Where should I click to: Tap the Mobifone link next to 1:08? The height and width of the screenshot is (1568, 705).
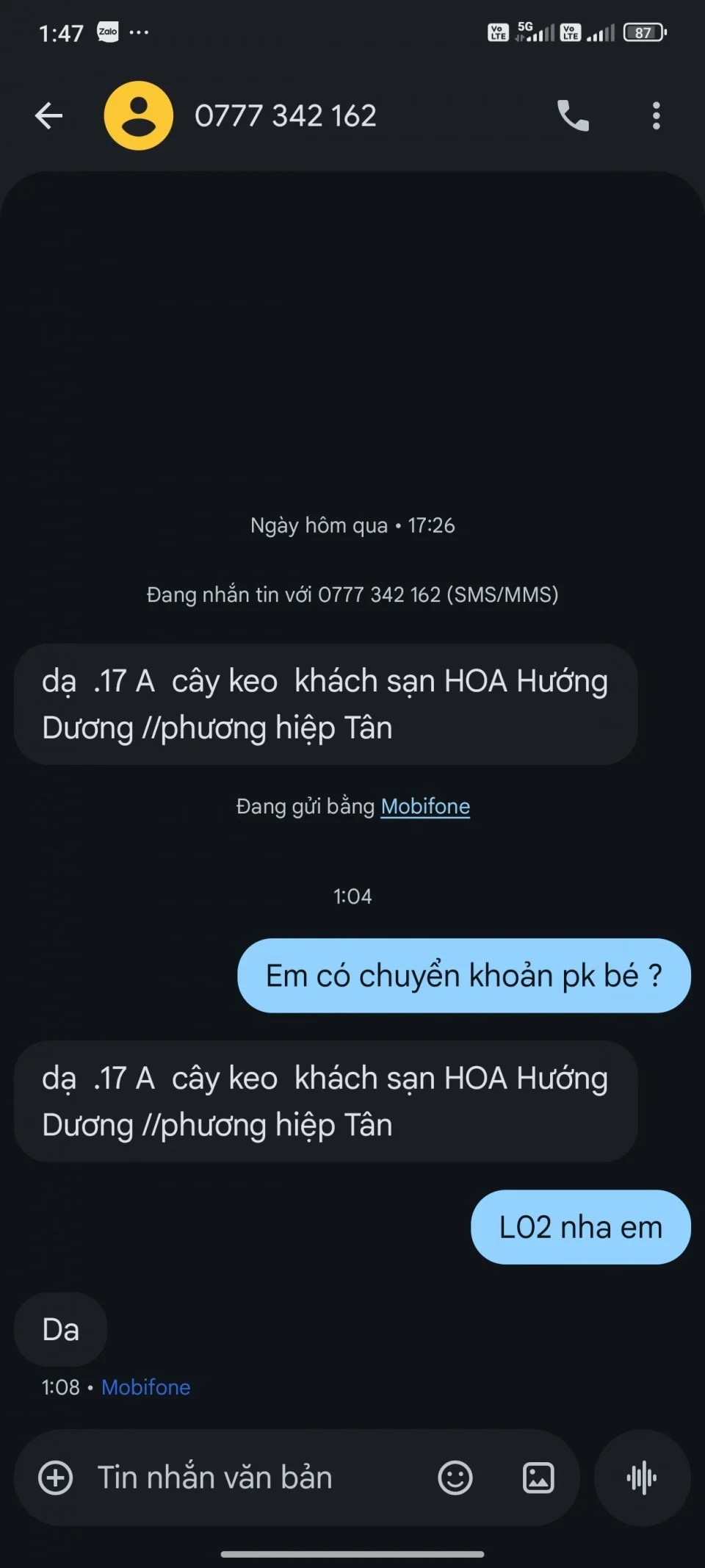145,1387
